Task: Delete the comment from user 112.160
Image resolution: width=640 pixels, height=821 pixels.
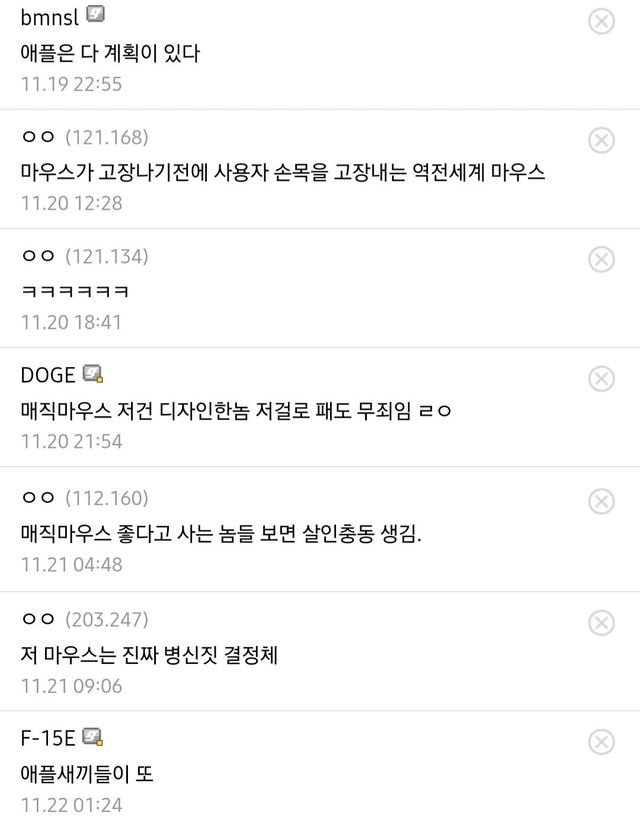Action: [601, 501]
